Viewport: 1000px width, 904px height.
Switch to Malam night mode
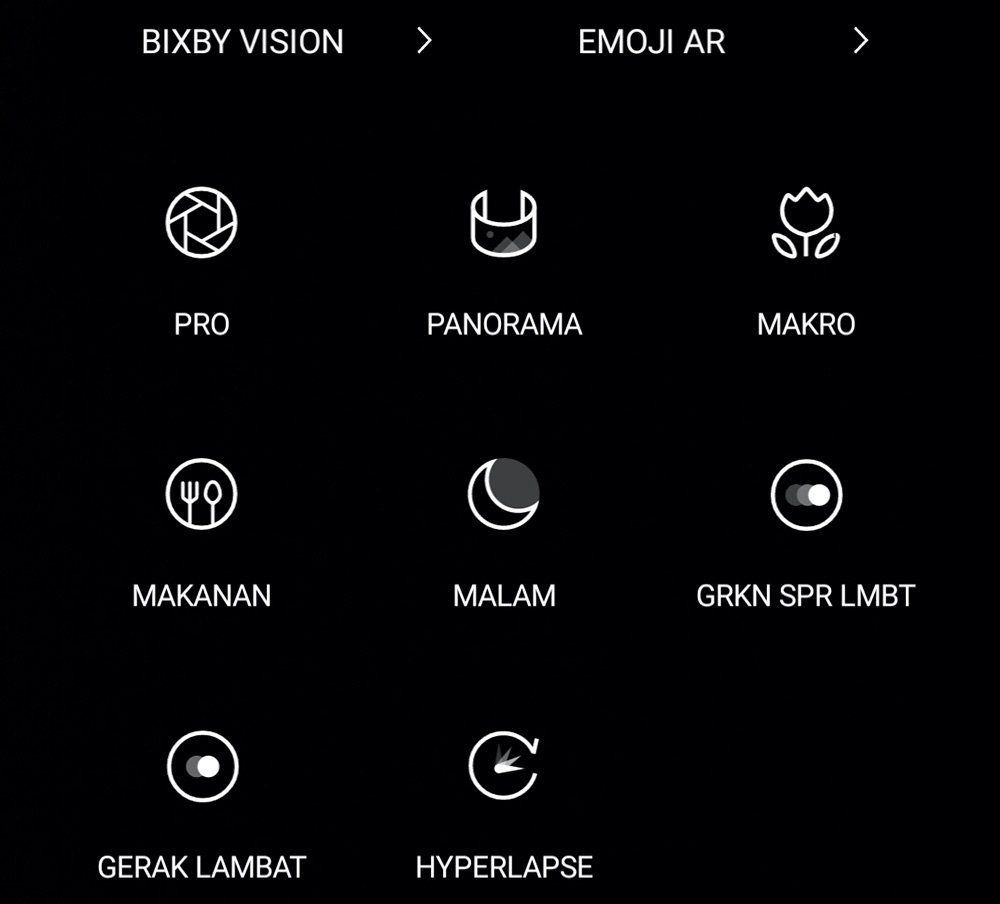pyautogui.click(x=504, y=494)
